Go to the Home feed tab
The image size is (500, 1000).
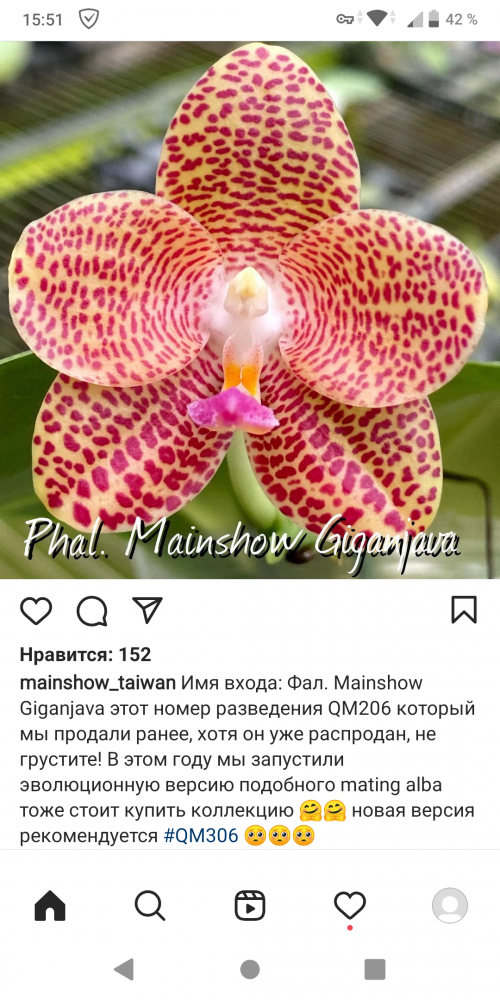tap(50, 906)
